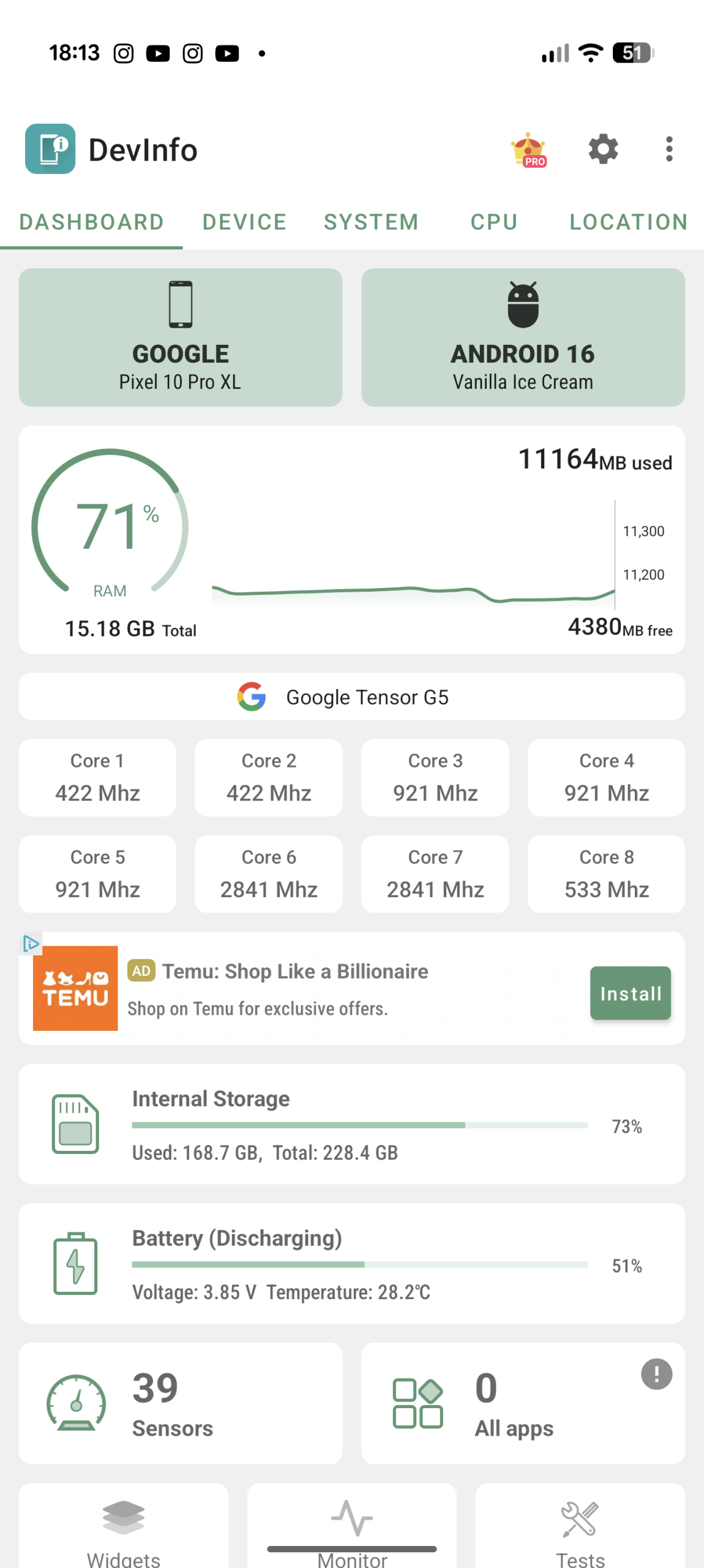Tap the phone icon on the Google card
Viewport: 704px width, 1568px height.
(x=180, y=305)
